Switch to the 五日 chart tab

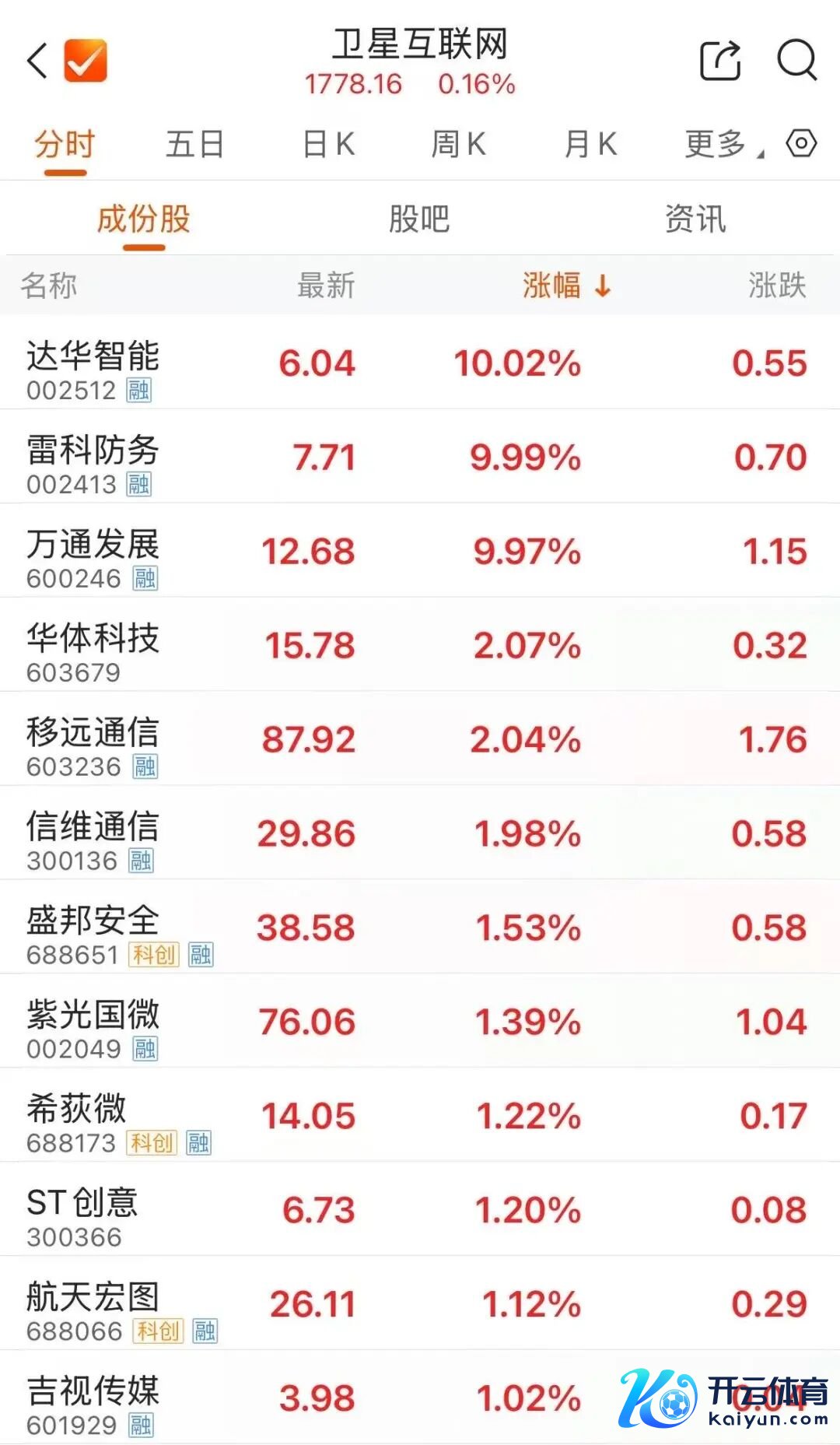[x=194, y=144]
